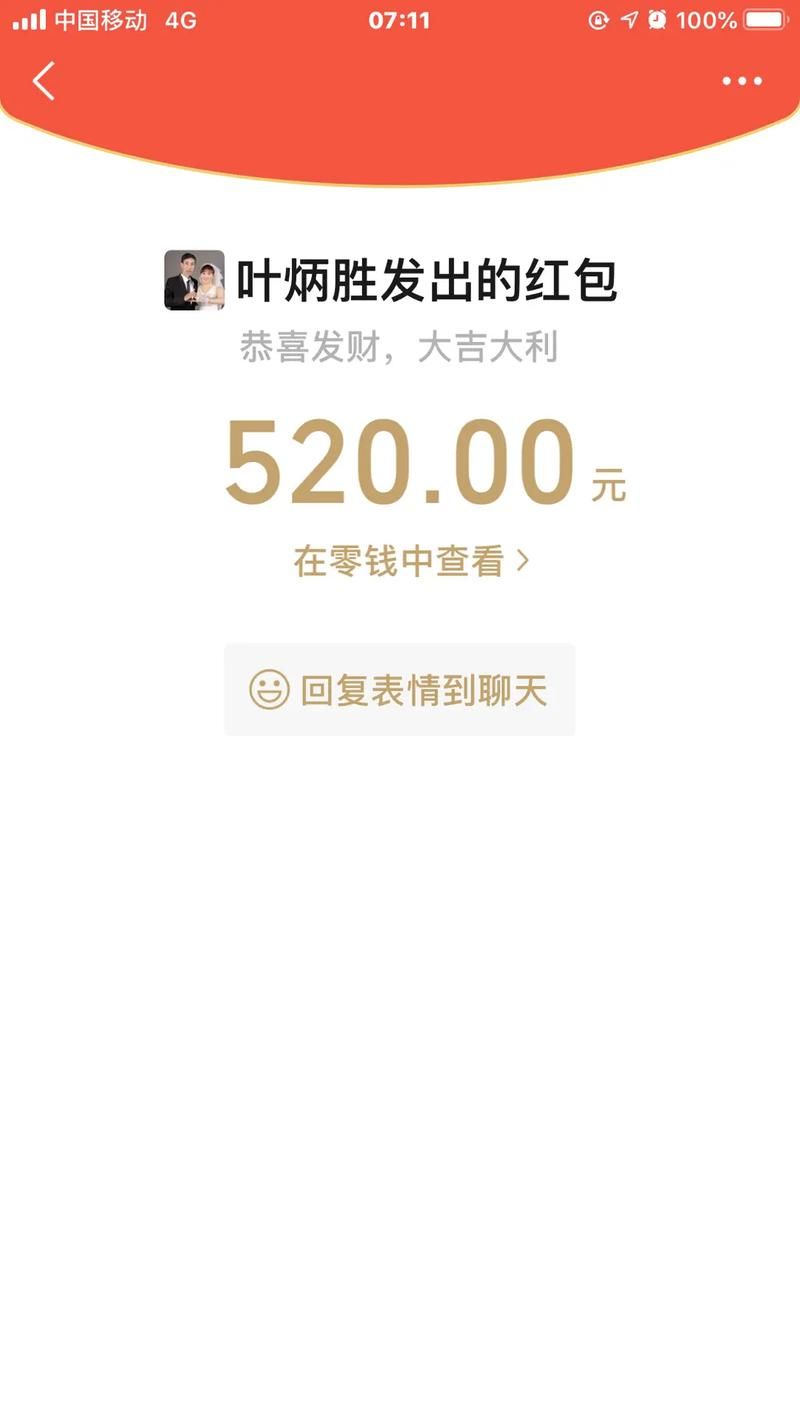Tap the back arrow to return

pos(43,82)
